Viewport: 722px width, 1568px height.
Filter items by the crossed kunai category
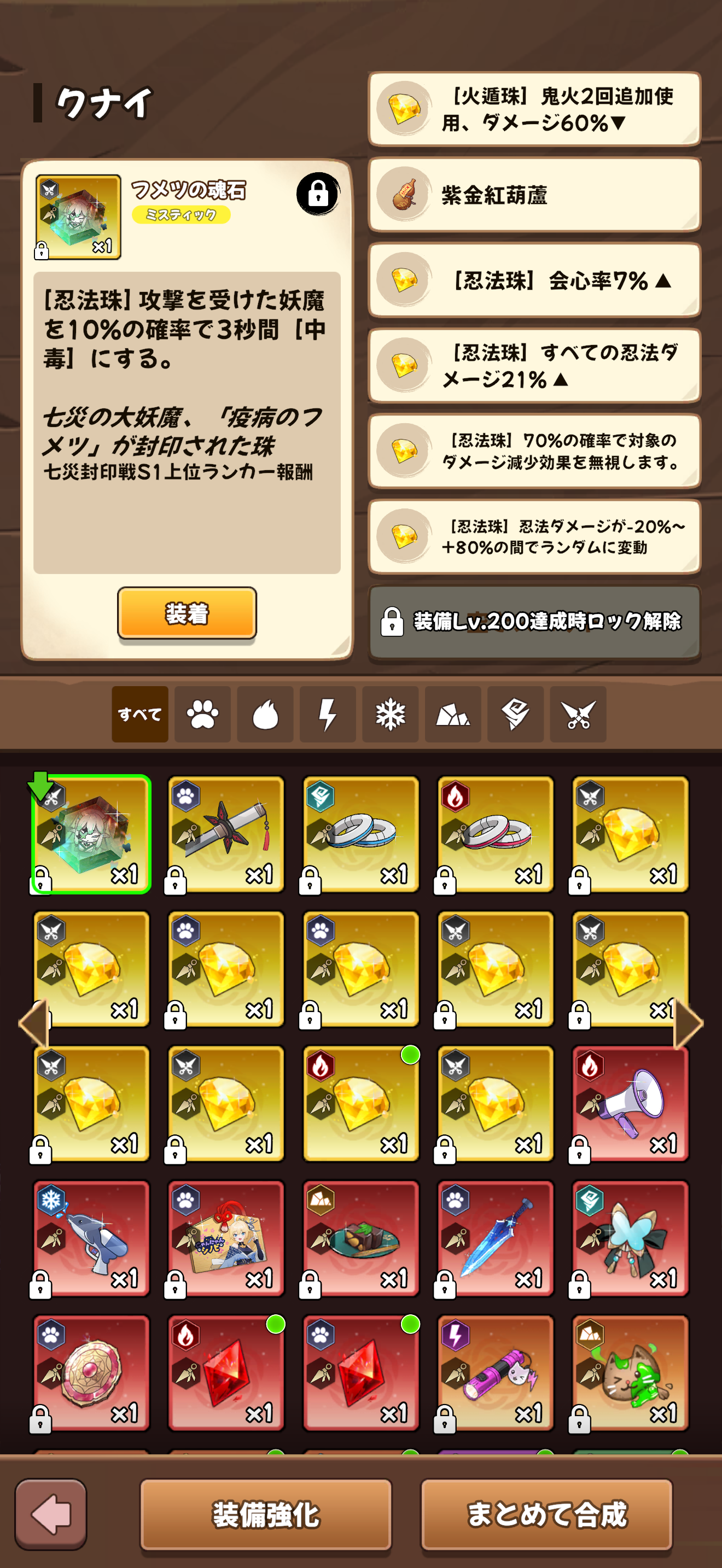point(578,714)
